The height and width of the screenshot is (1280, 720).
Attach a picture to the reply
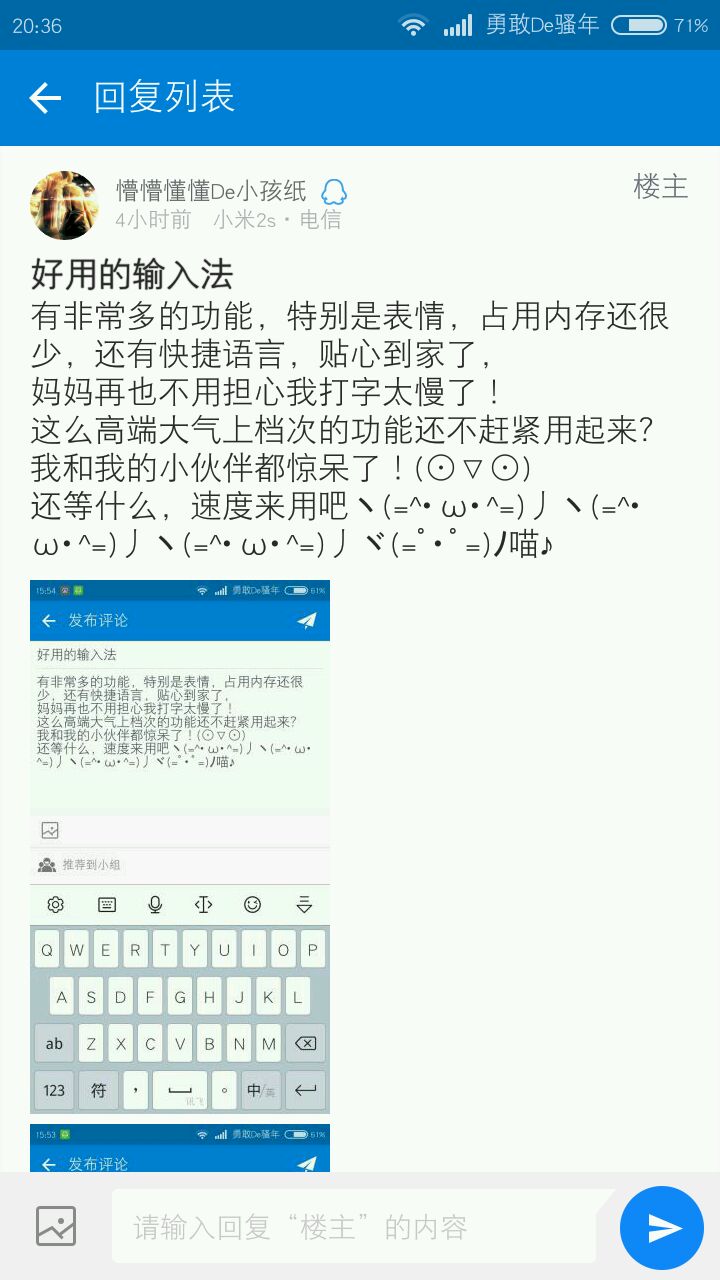(x=56, y=1226)
